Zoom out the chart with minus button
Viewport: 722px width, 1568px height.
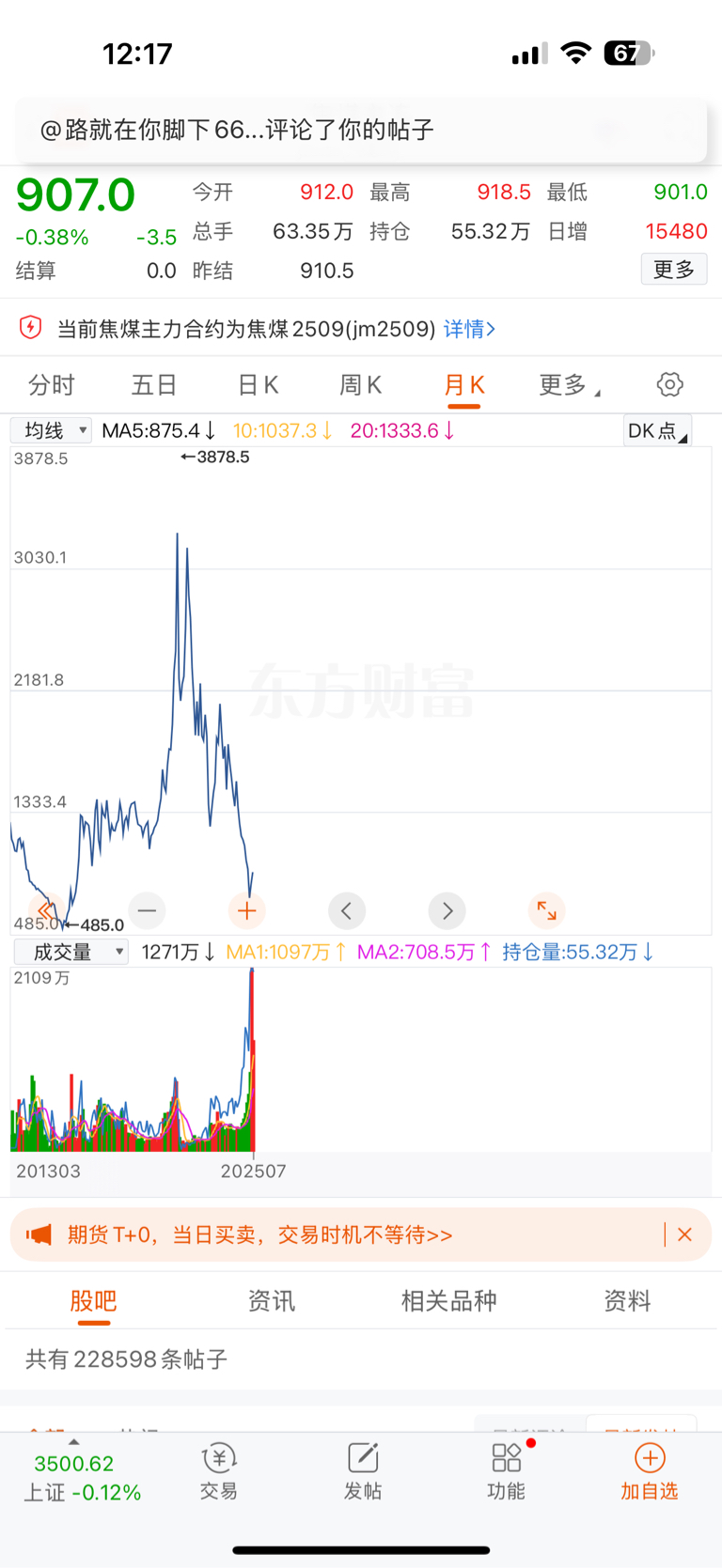pos(147,910)
